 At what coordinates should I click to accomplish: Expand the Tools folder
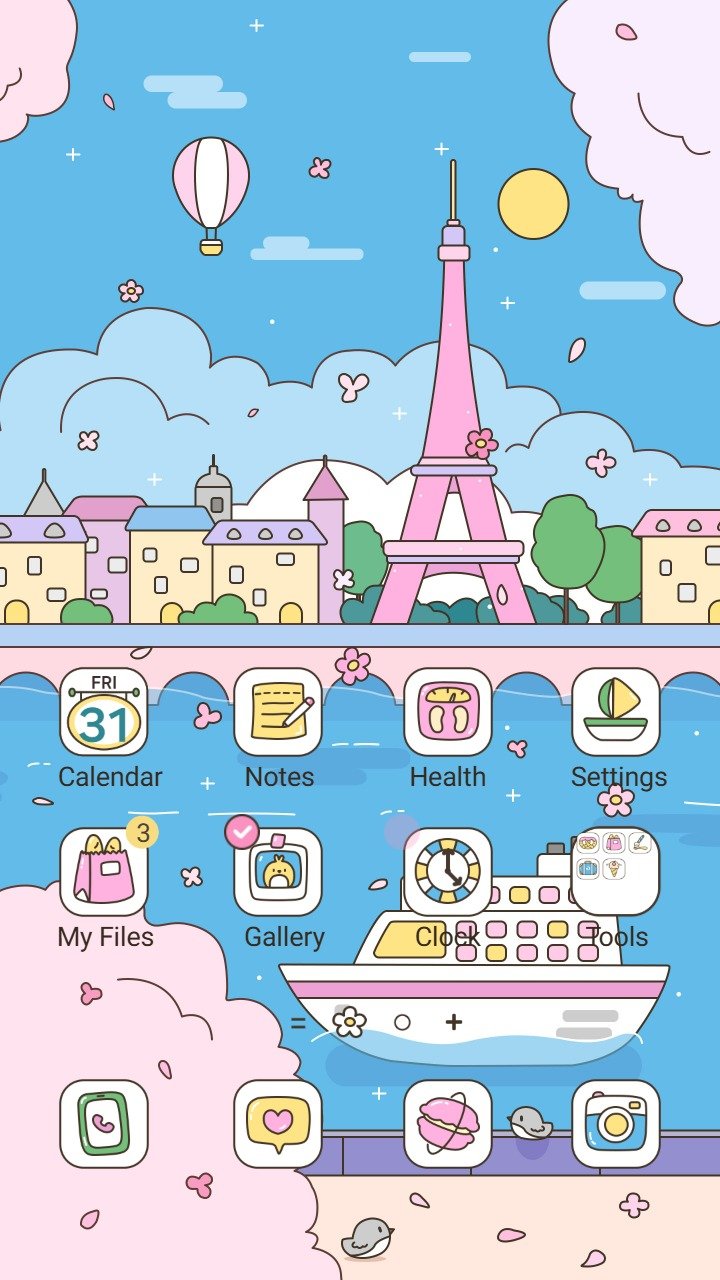click(616, 872)
